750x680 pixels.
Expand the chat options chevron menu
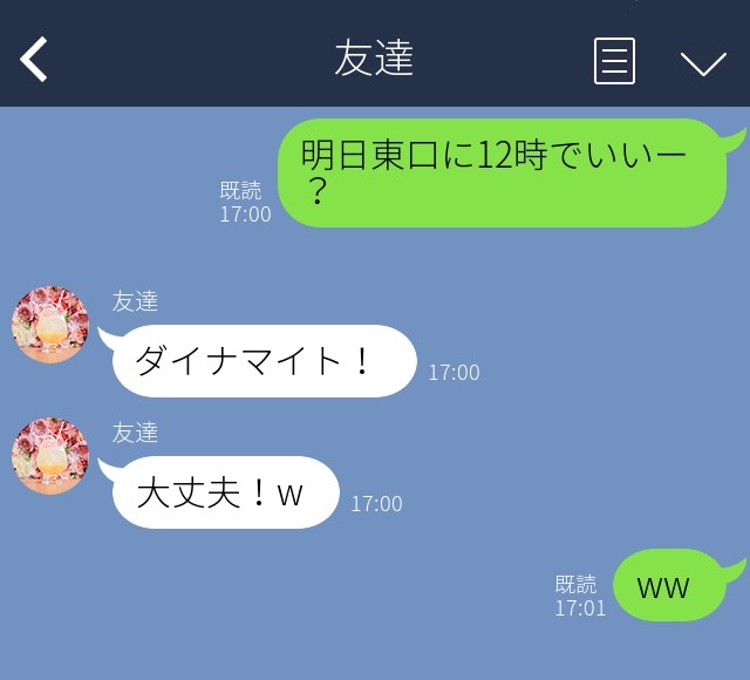pyautogui.click(x=703, y=63)
